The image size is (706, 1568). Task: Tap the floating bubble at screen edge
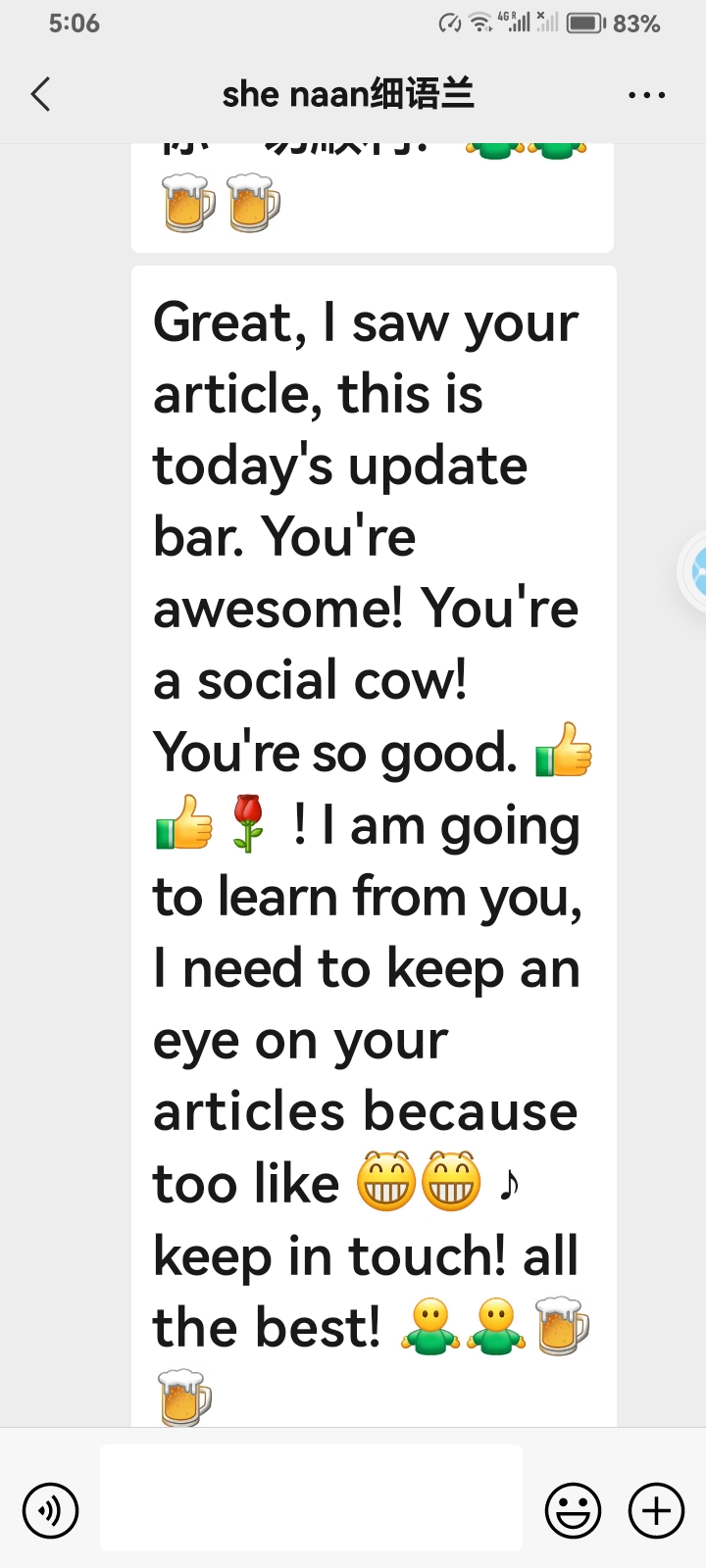(694, 572)
